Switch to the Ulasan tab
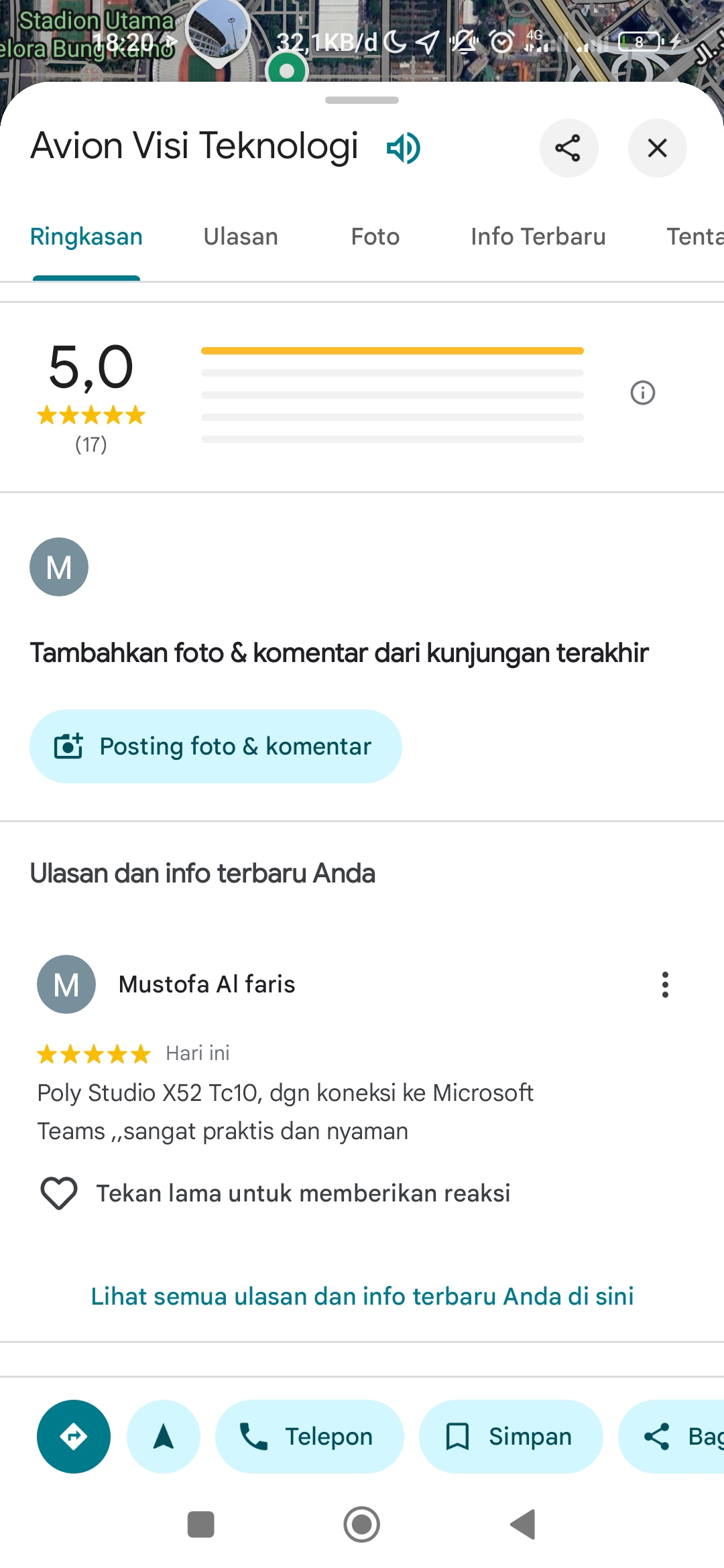The height and width of the screenshot is (1568, 724). (241, 237)
